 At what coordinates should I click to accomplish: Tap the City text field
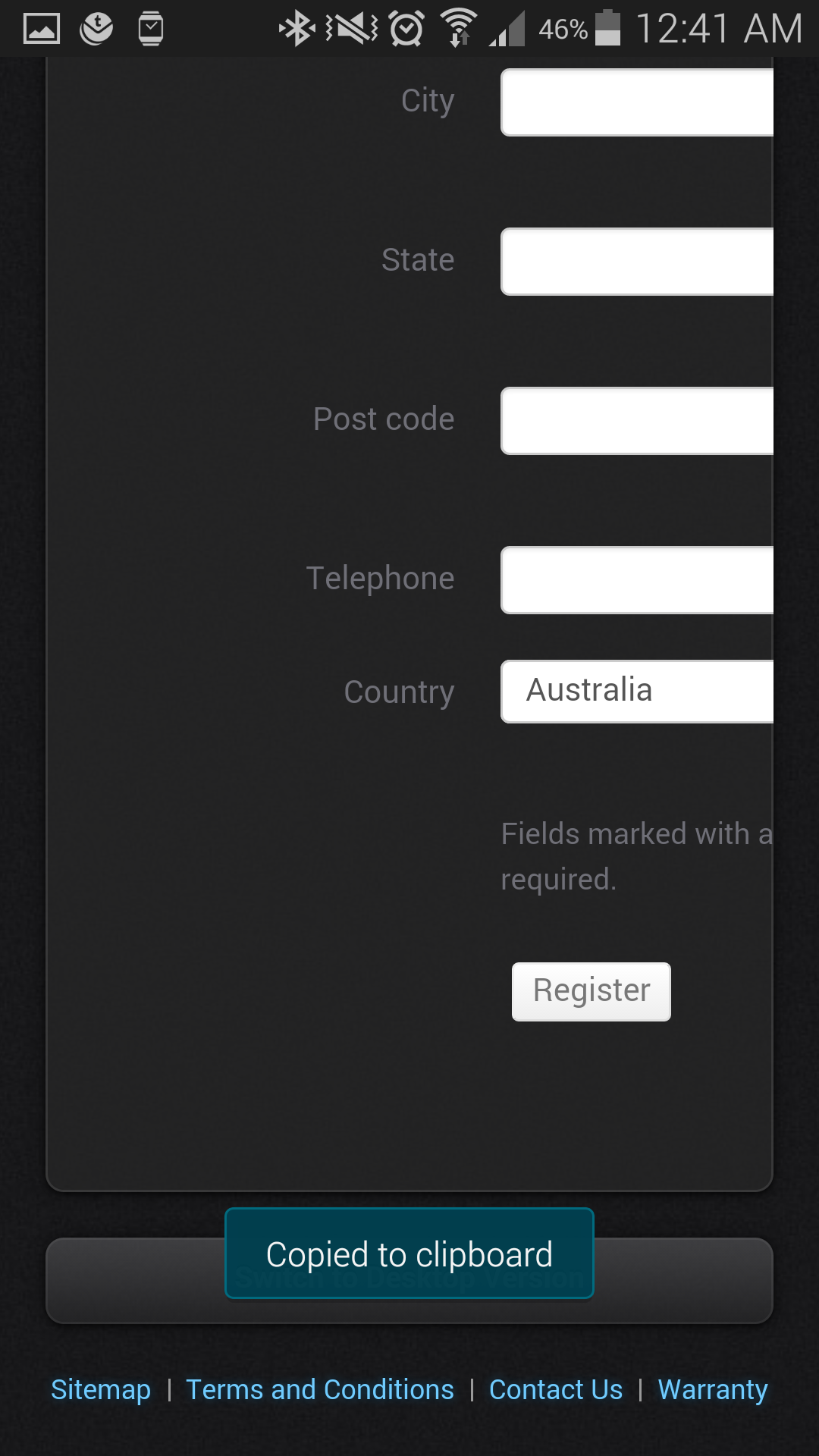pos(637,102)
